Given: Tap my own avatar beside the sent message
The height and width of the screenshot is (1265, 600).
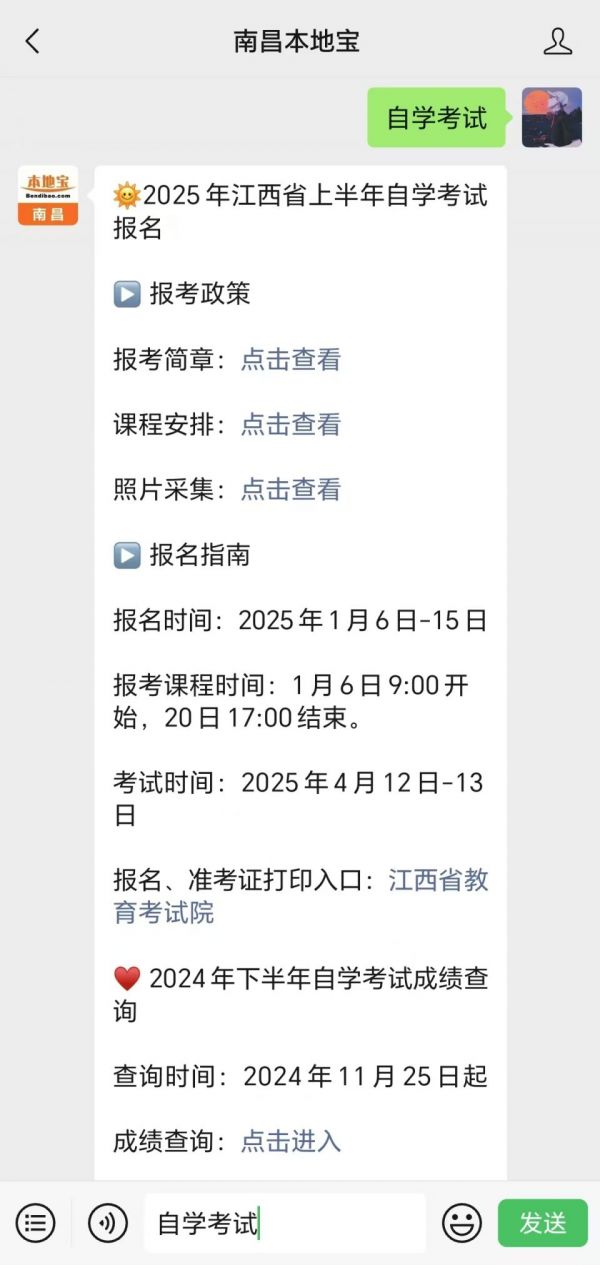Looking at the screenshot, I should pos(552,117).
